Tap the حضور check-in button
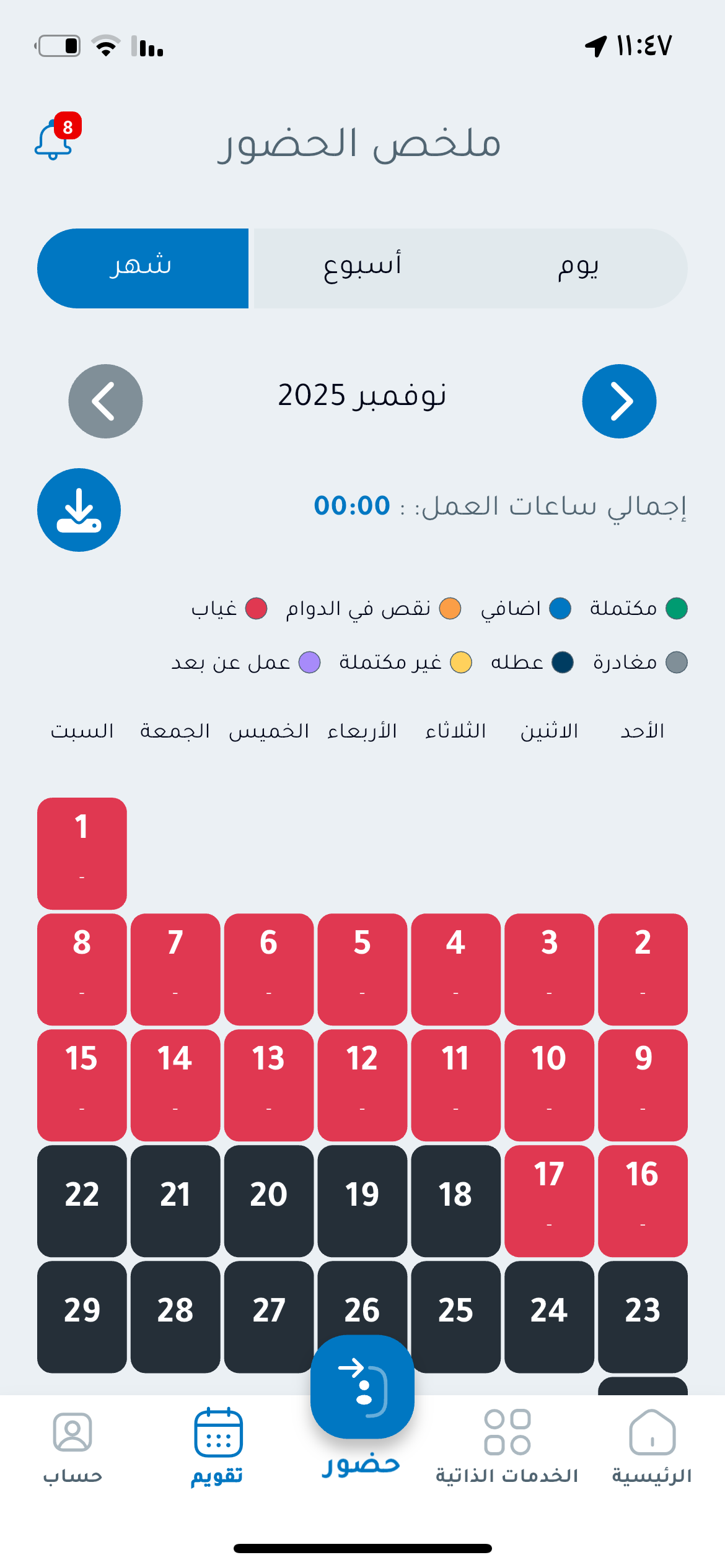 (362, 1387)
